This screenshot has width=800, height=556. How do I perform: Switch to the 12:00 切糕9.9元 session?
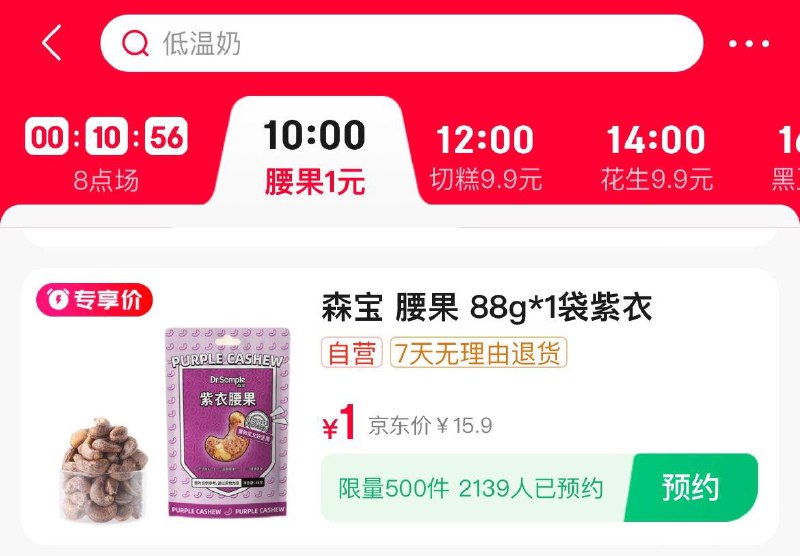[485, 156]
